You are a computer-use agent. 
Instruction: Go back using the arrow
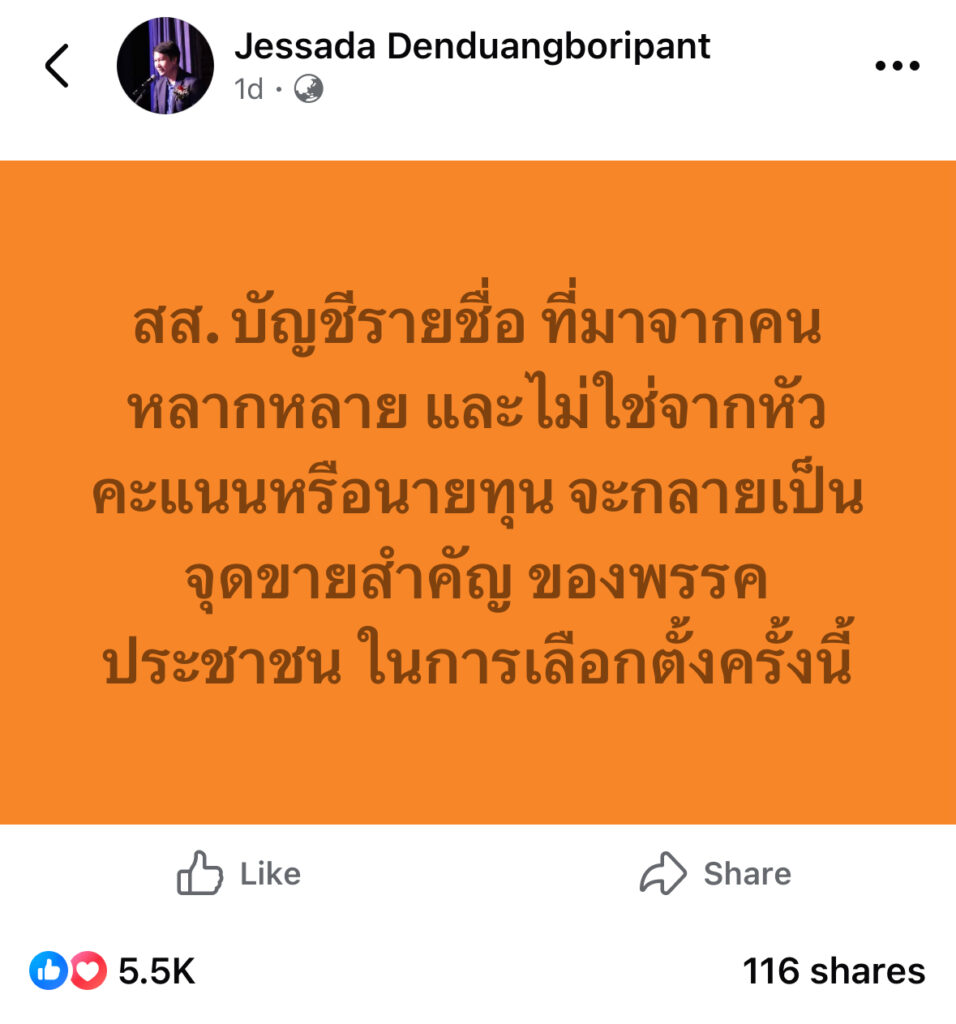(x=57, y=66)
